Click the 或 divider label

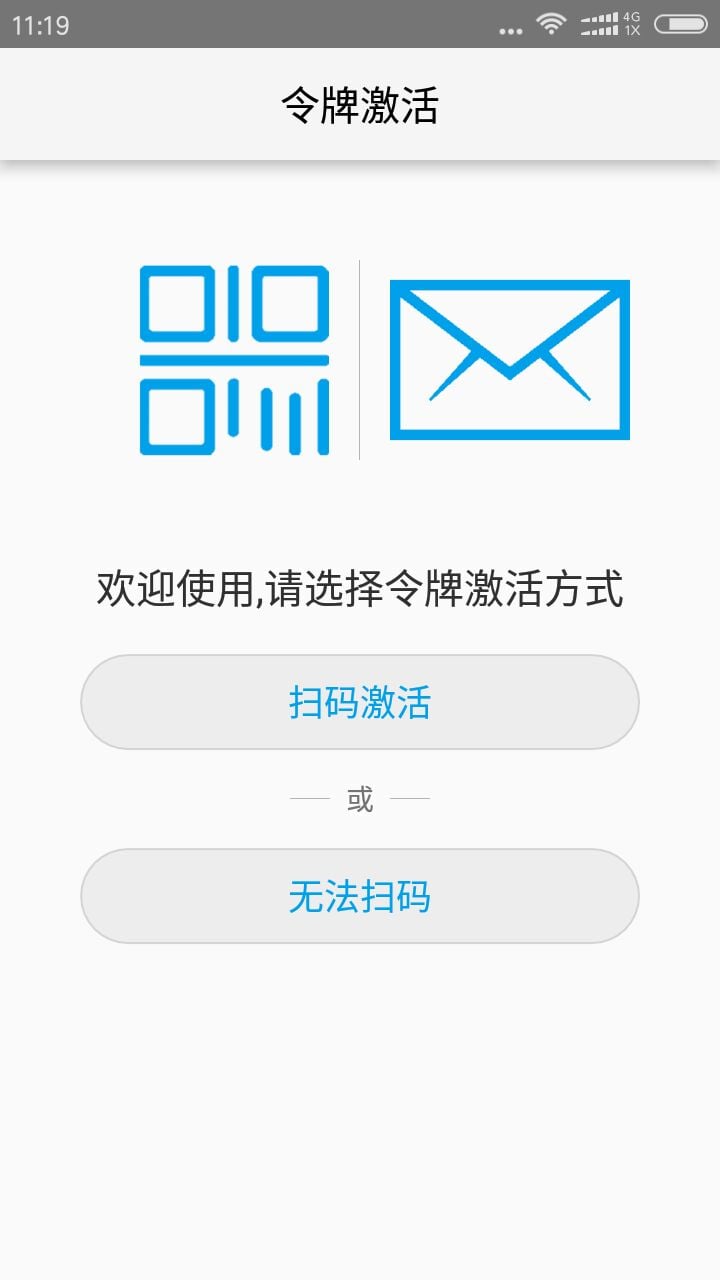click(360, 796)
